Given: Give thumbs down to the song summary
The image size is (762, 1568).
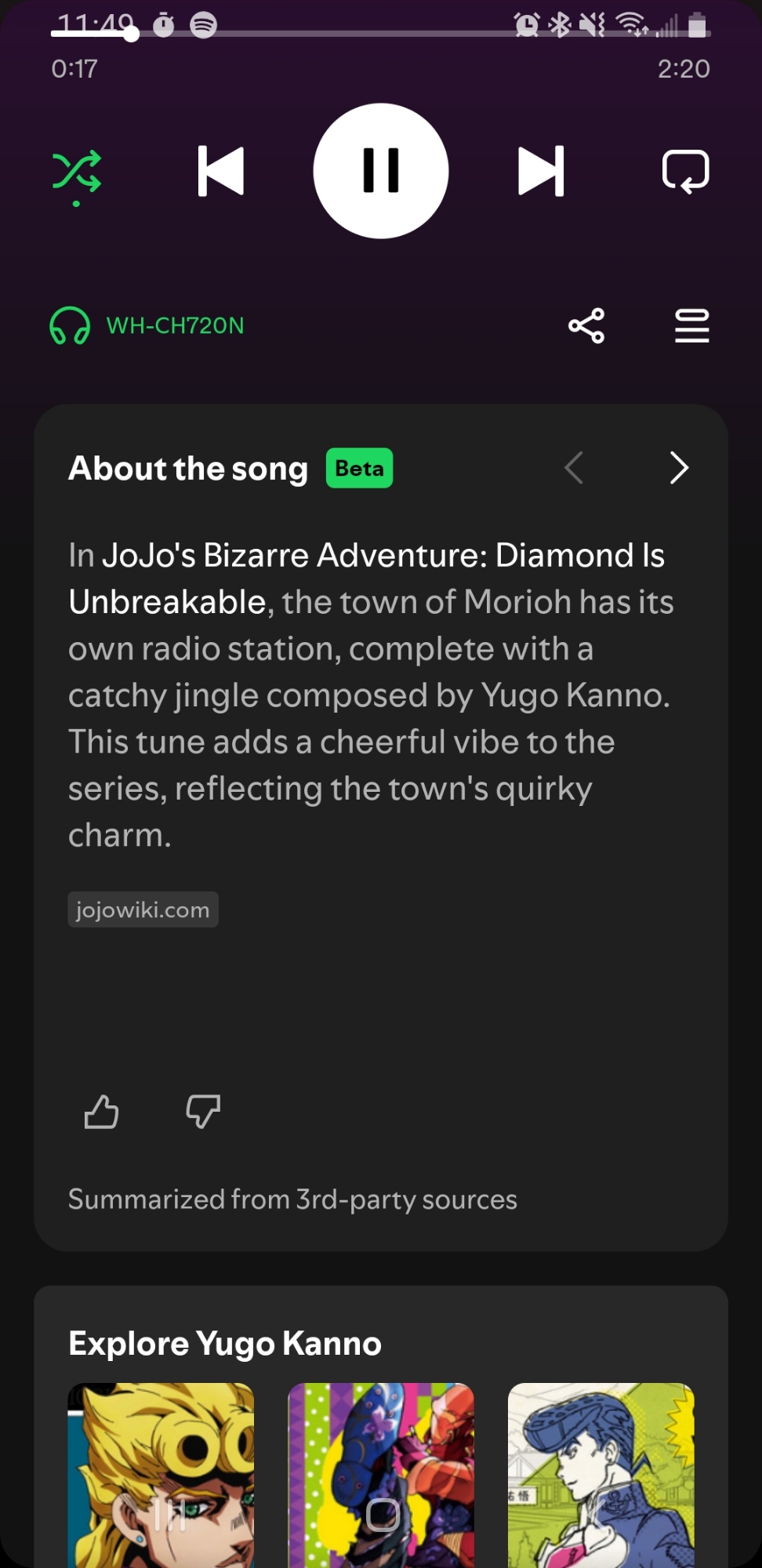Looking at the screenshot, I should pos(202,1112).
